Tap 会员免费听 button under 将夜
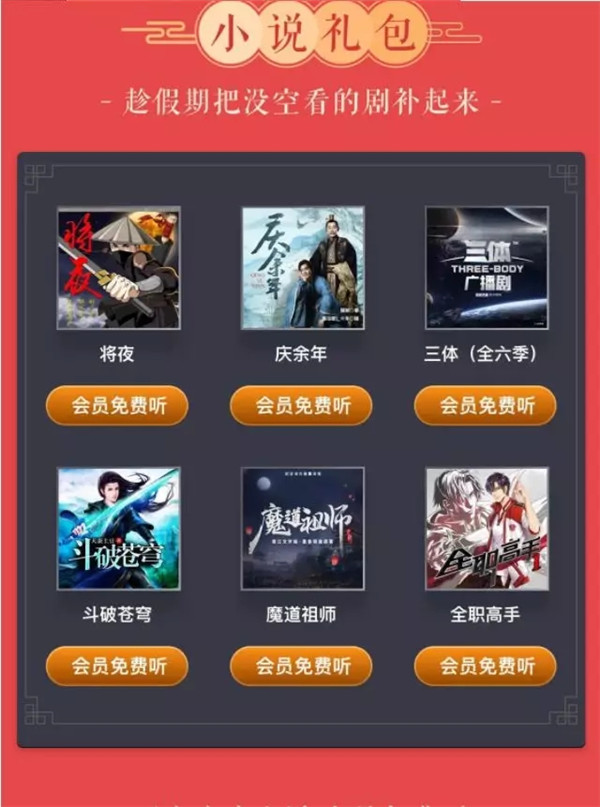This screenshot has width=600, height=807. tap(117, 405)
